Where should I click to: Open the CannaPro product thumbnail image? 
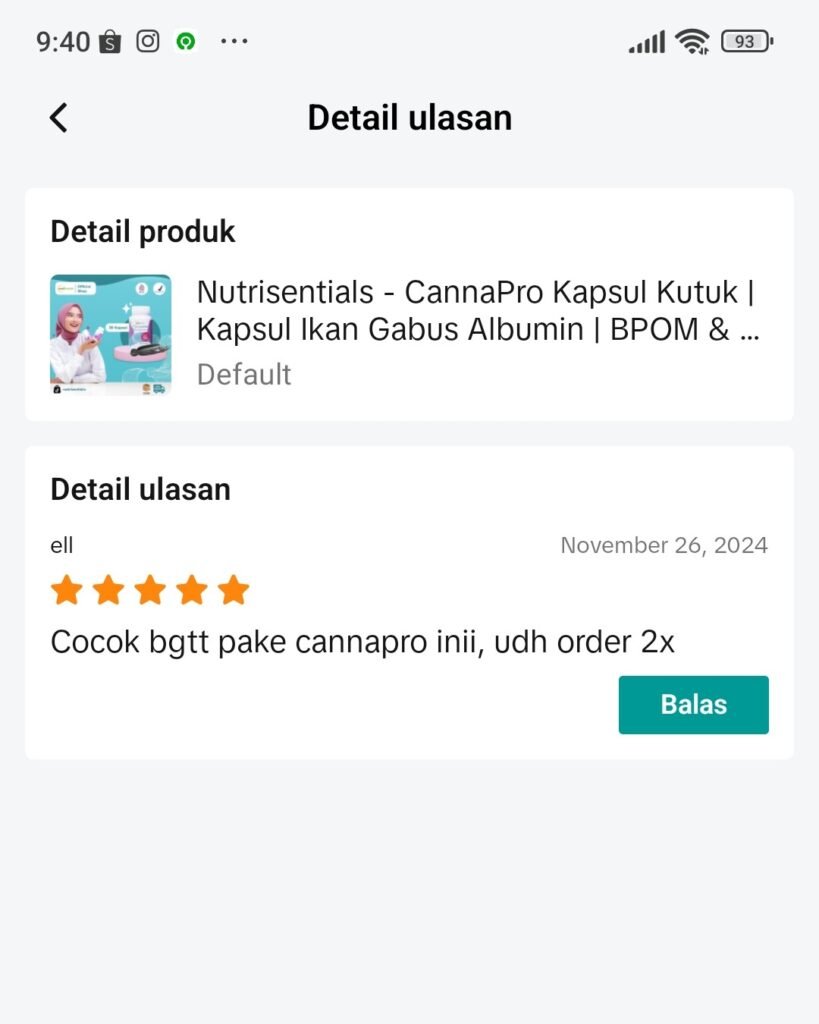[110, 334]
